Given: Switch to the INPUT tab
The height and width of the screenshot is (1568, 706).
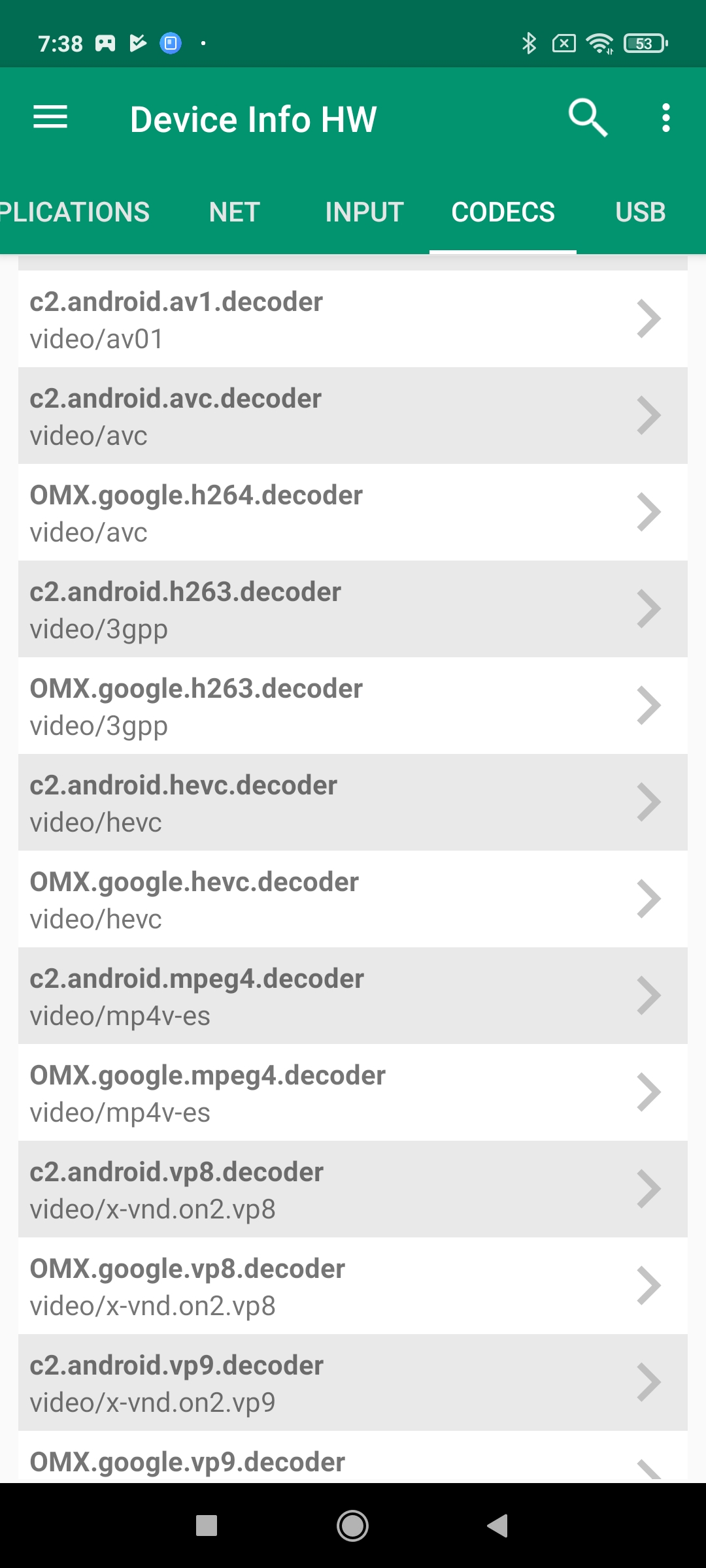Looking at the screenshot, I should 364,212.
